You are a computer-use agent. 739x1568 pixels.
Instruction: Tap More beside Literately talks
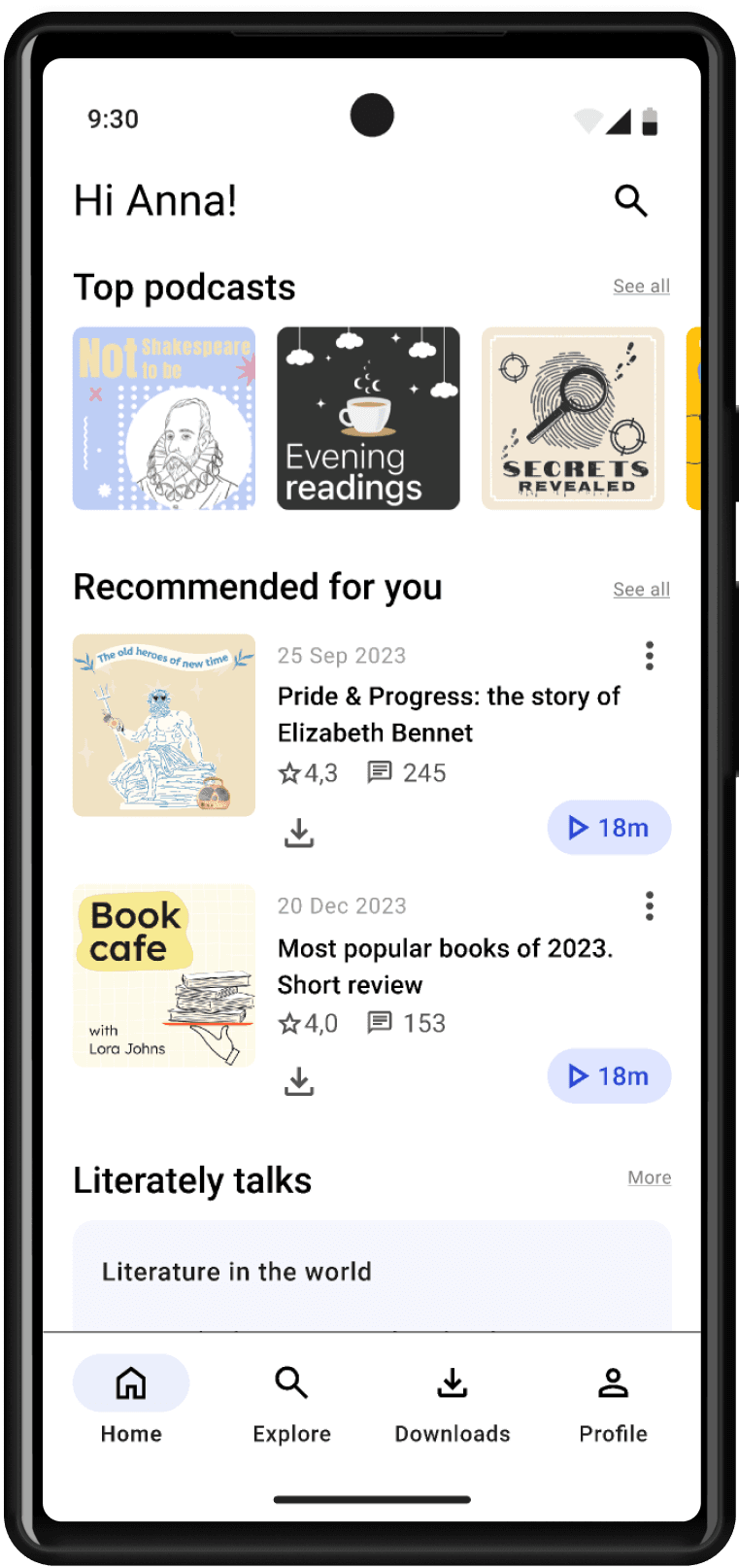(649, 1177)
